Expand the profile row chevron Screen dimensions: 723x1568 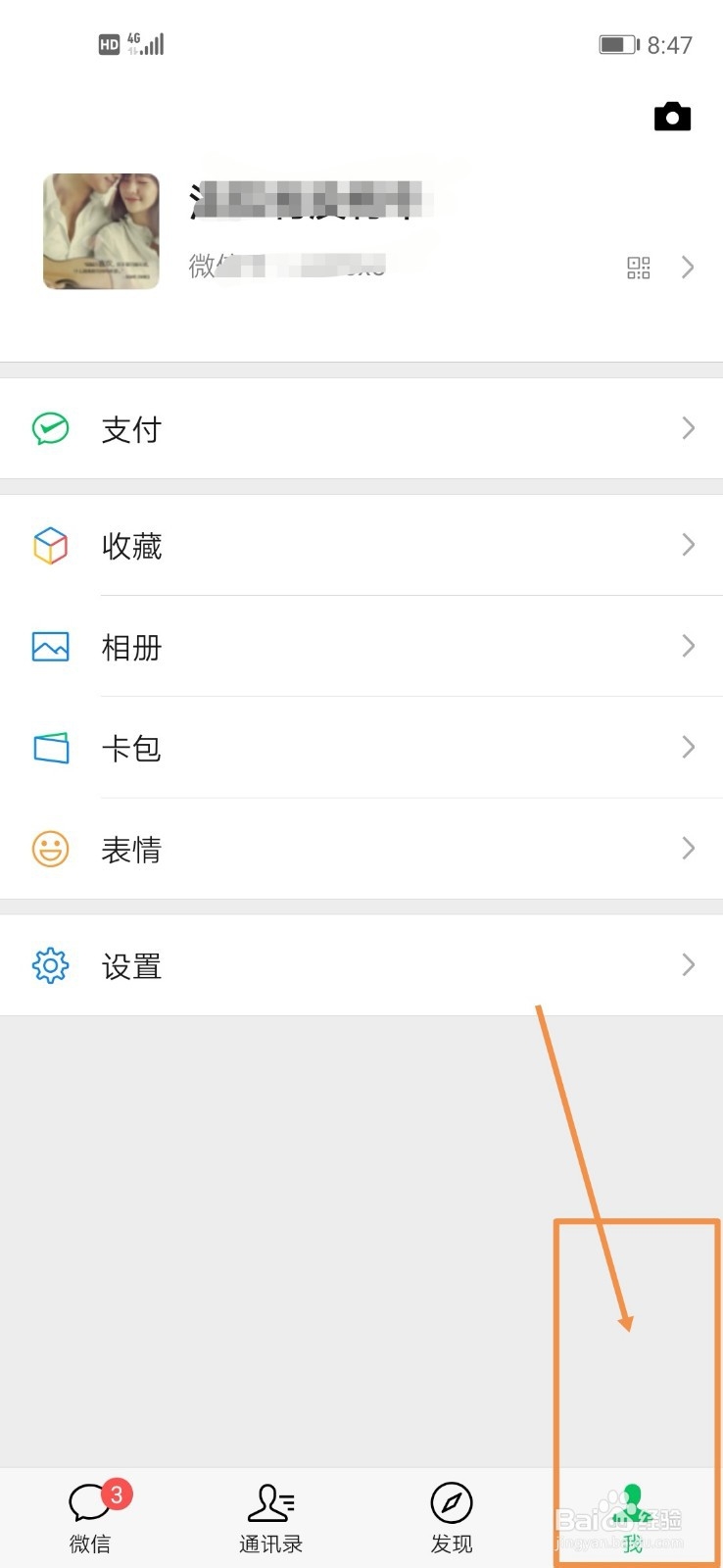pyautogui.click(x=688, y=268)
